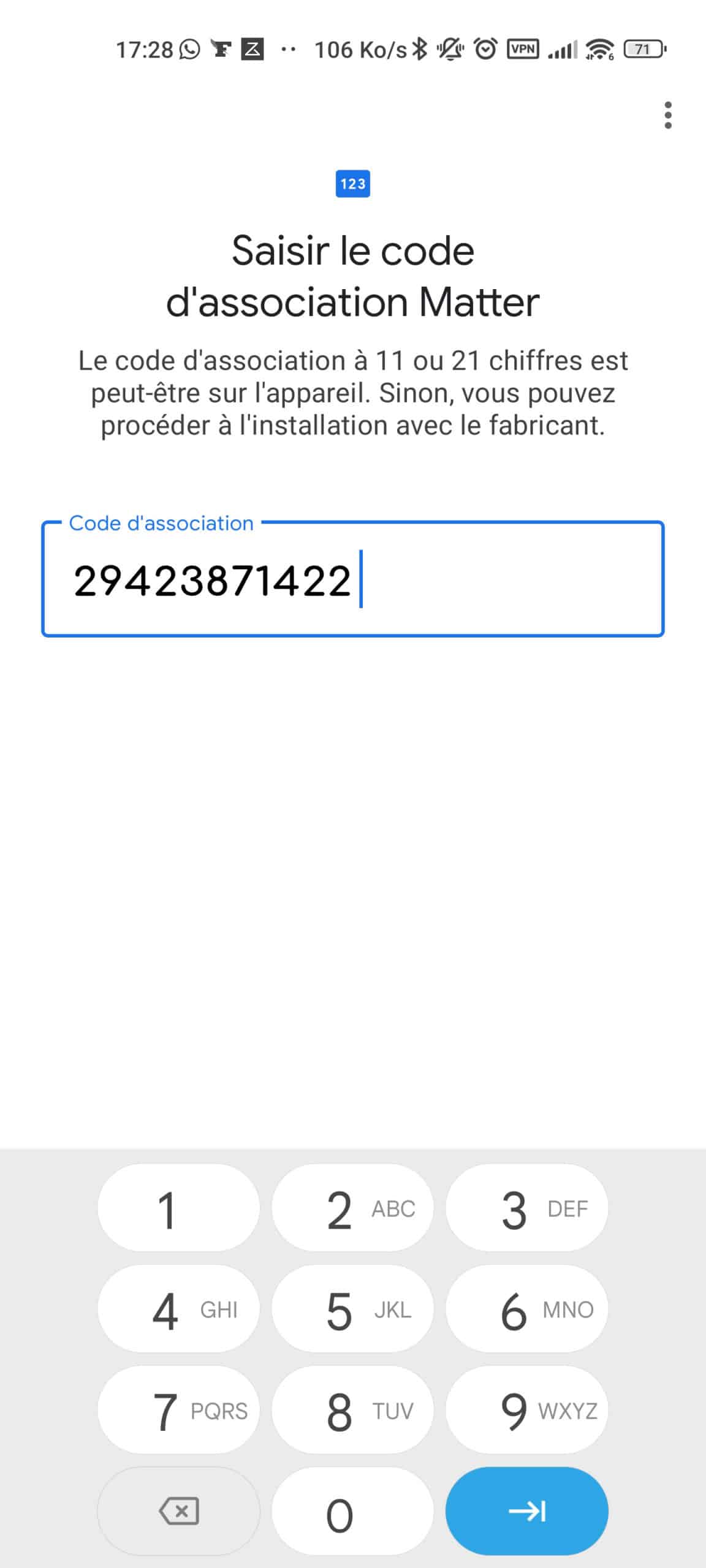This screenshot has width=706, height=1568.
Task: Tap the 7 PQRS key
Action: [178, 1411]
